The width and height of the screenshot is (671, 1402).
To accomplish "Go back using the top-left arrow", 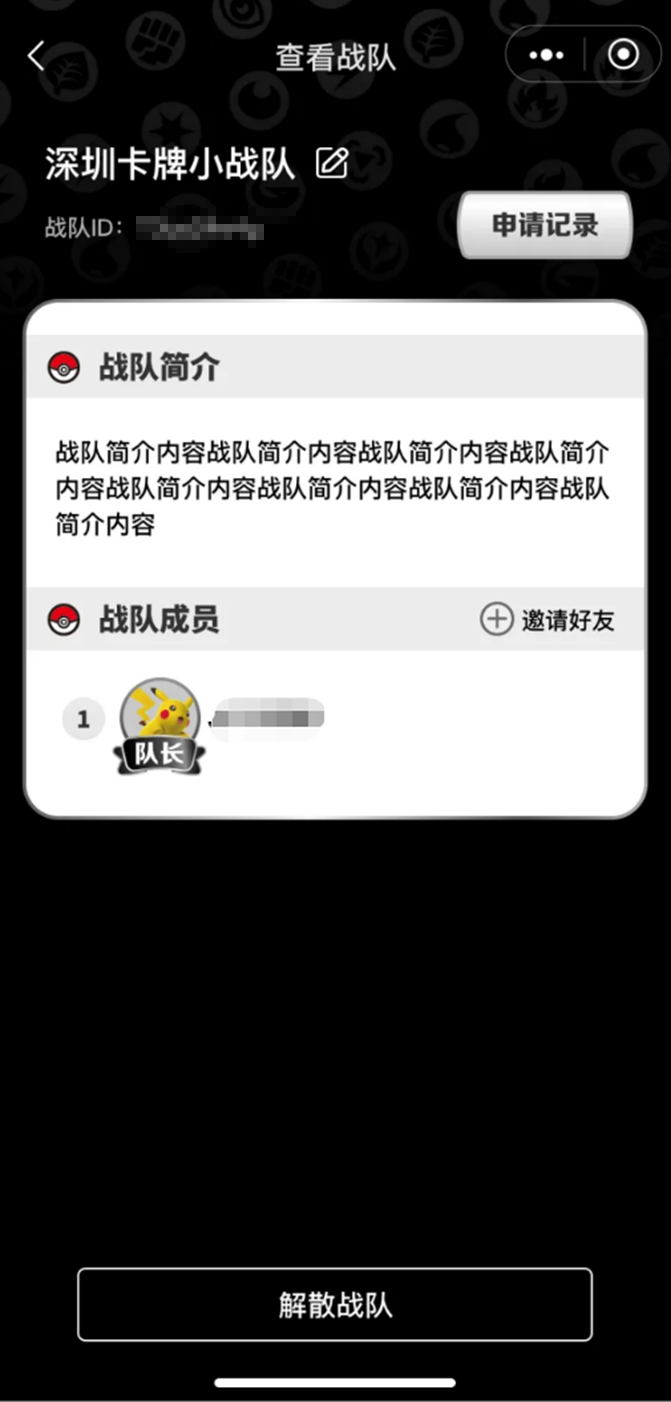I will (x=37, y=56).
